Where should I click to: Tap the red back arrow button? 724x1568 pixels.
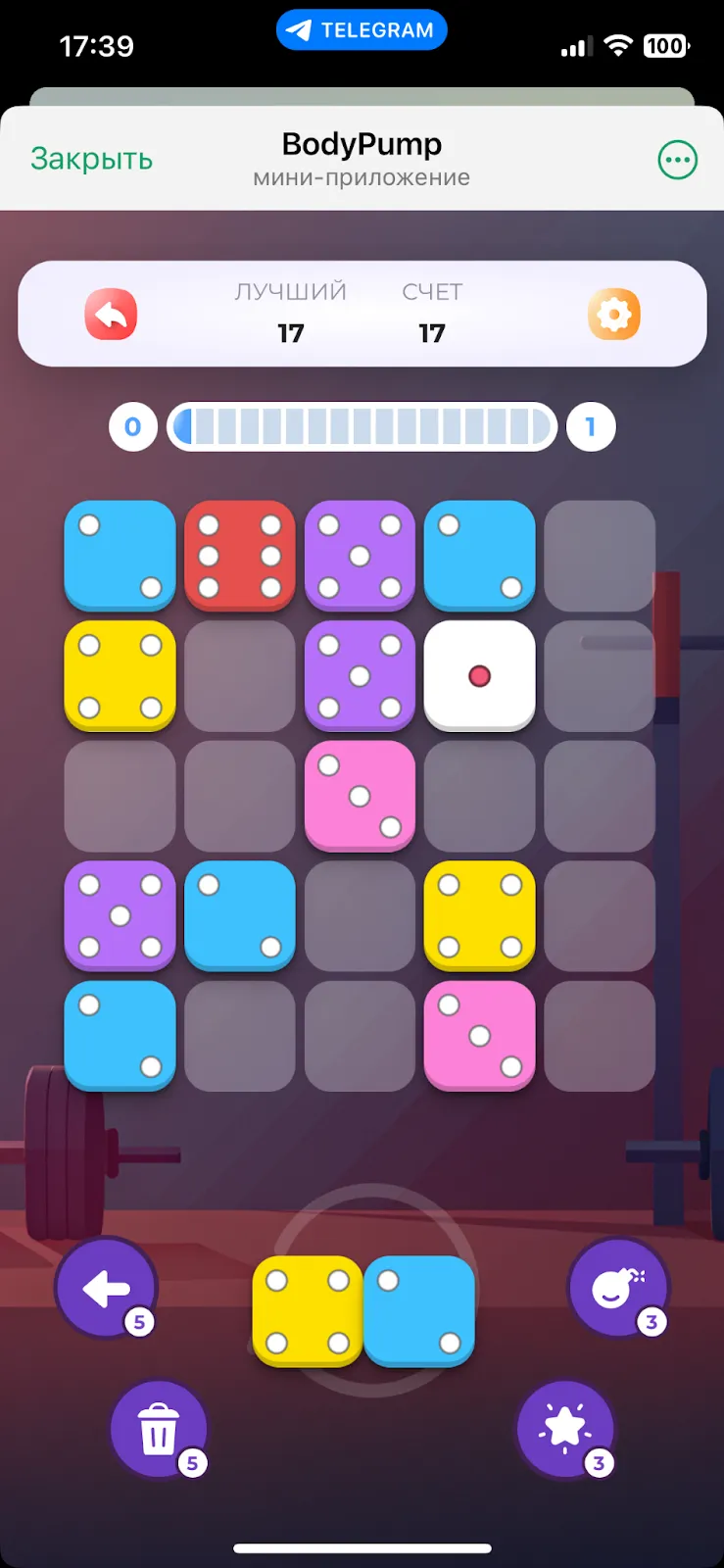pyautogui.click(x=111, y=315)
